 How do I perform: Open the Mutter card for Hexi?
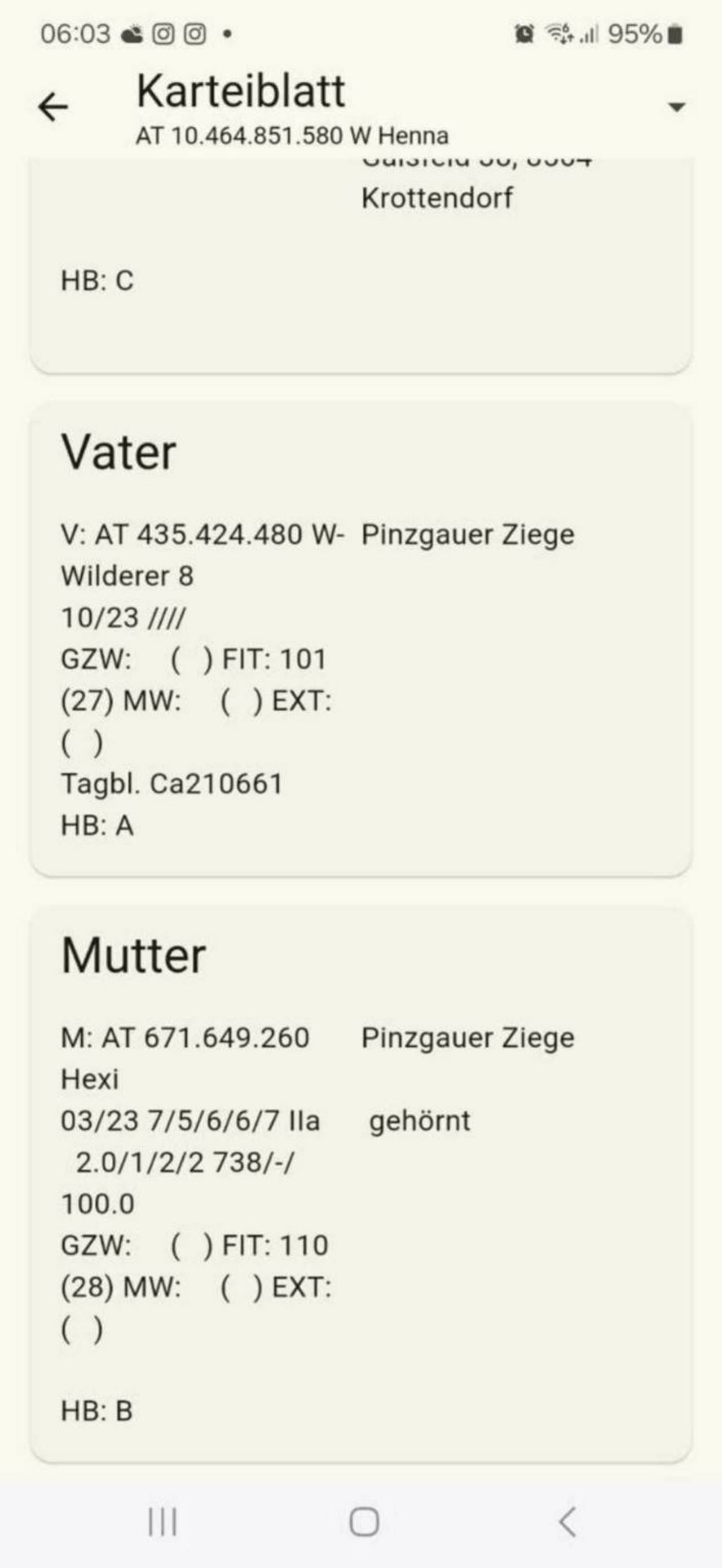point(361,1184)
